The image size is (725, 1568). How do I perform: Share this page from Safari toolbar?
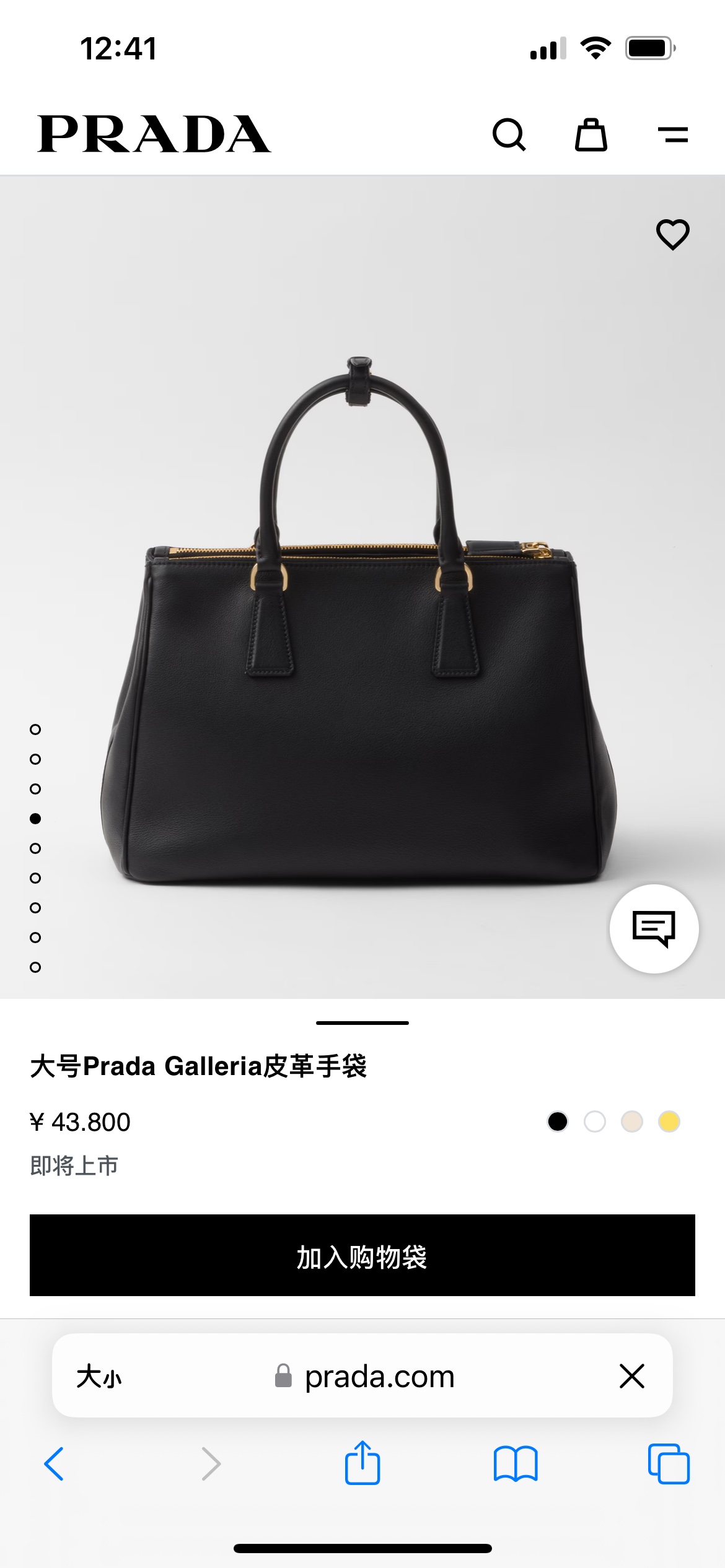(x=362, y=1463)
